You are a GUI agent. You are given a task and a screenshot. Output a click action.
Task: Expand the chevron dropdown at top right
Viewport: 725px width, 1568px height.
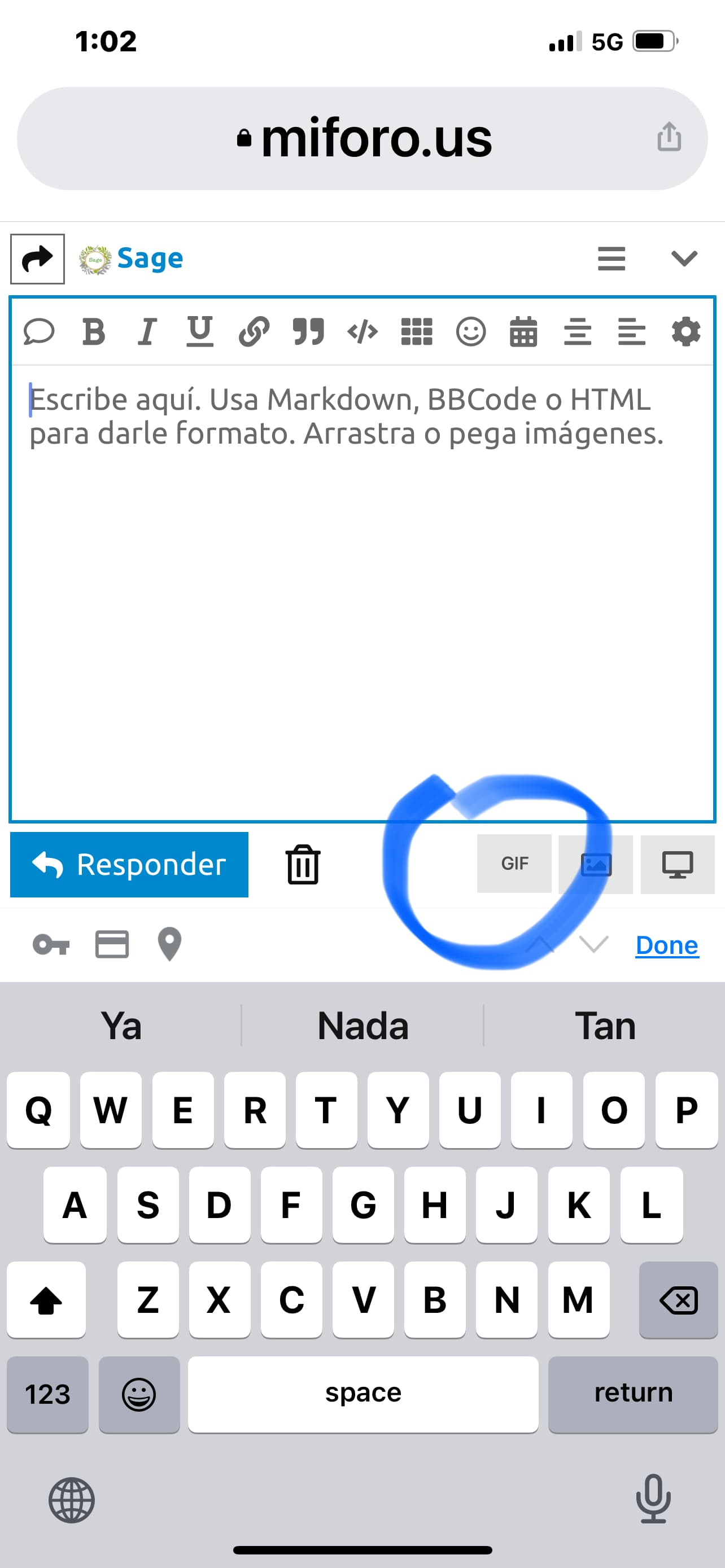684,259
